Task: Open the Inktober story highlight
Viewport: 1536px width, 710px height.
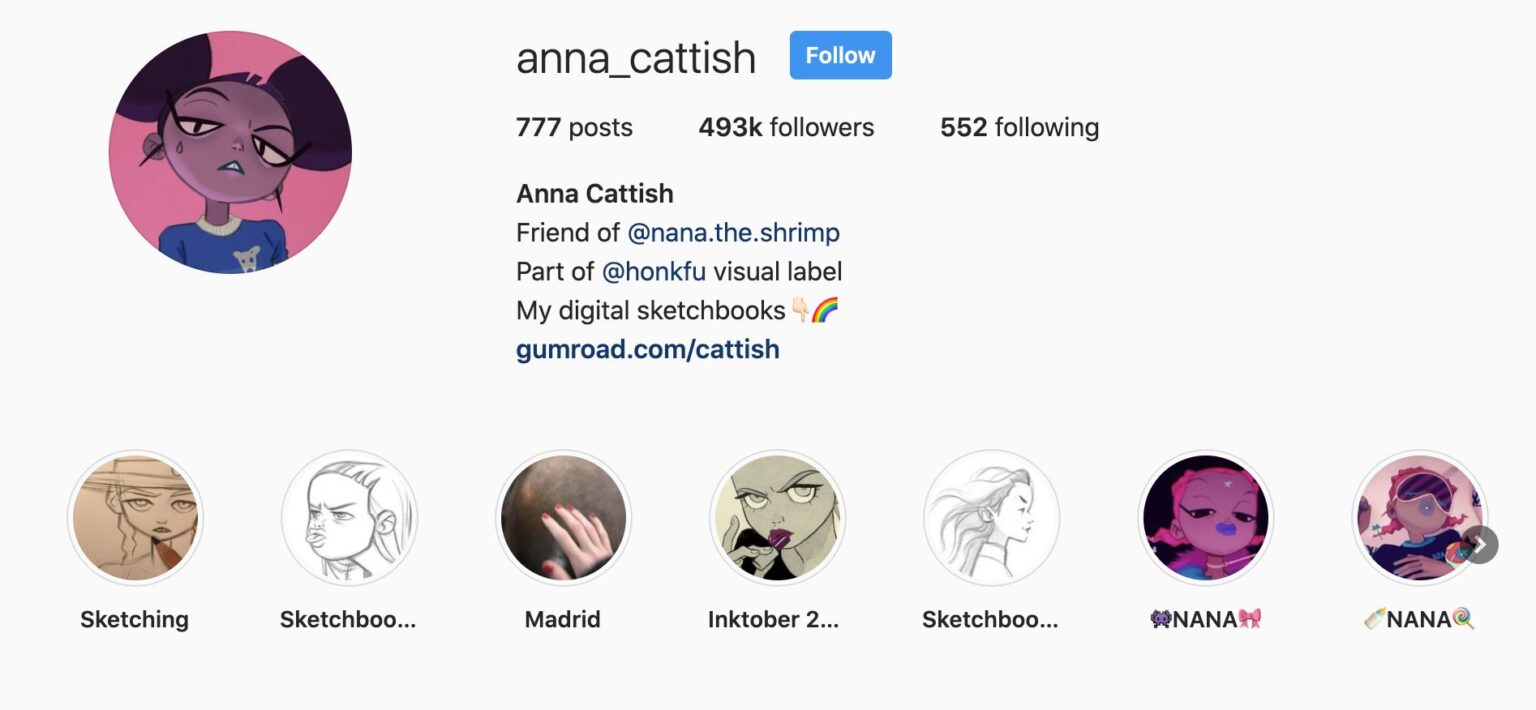Action: coord(777,518)
